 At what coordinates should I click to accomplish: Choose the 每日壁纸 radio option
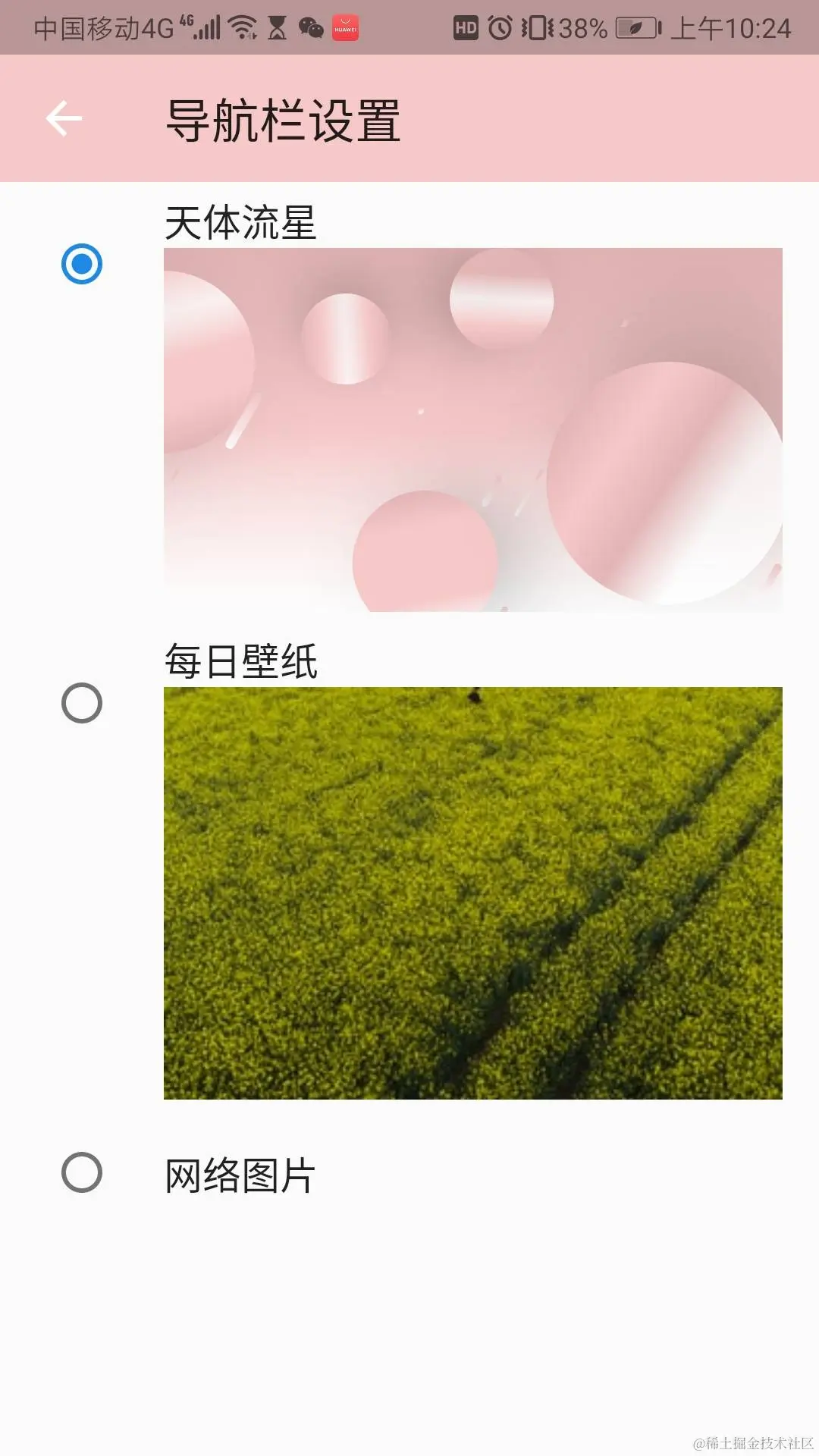click(x=82, y=703)
